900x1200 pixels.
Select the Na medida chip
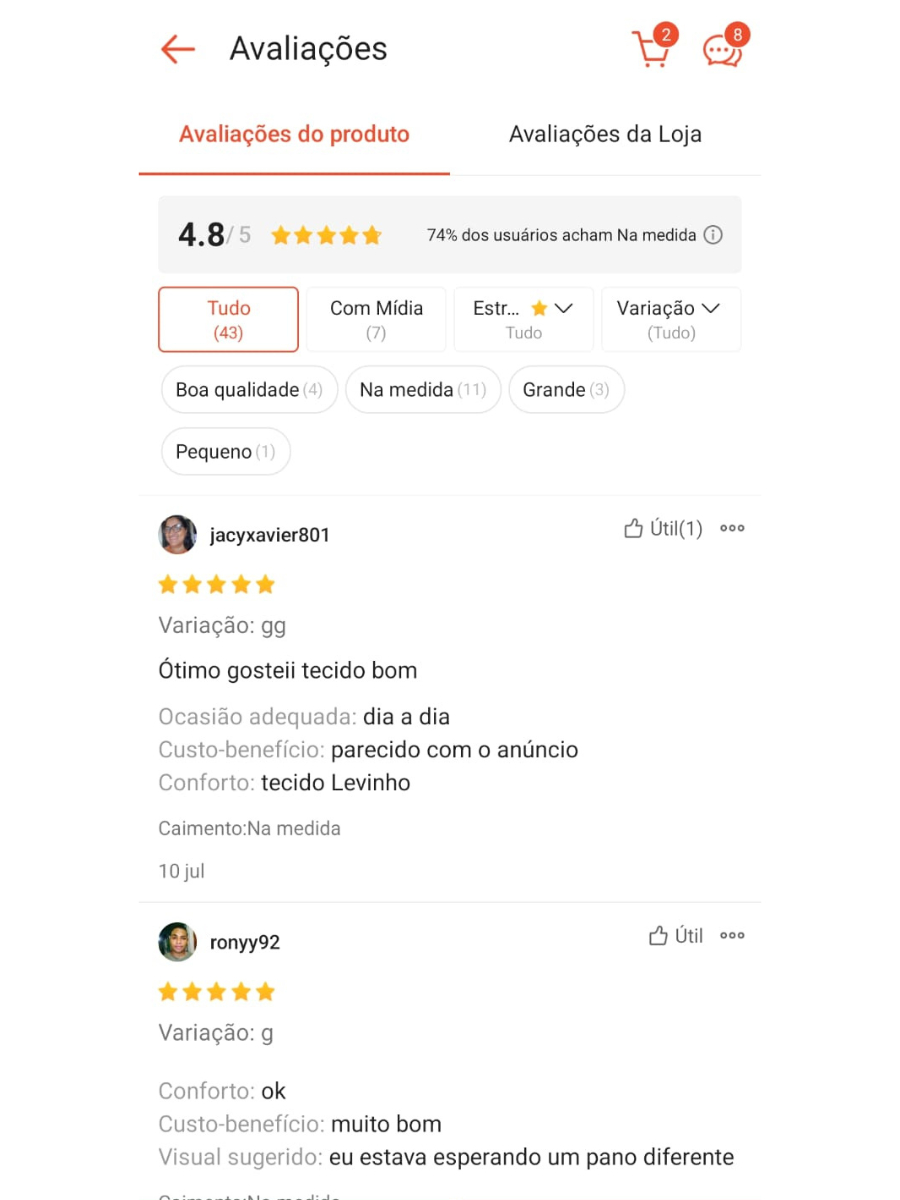click(x=423, y=390)
